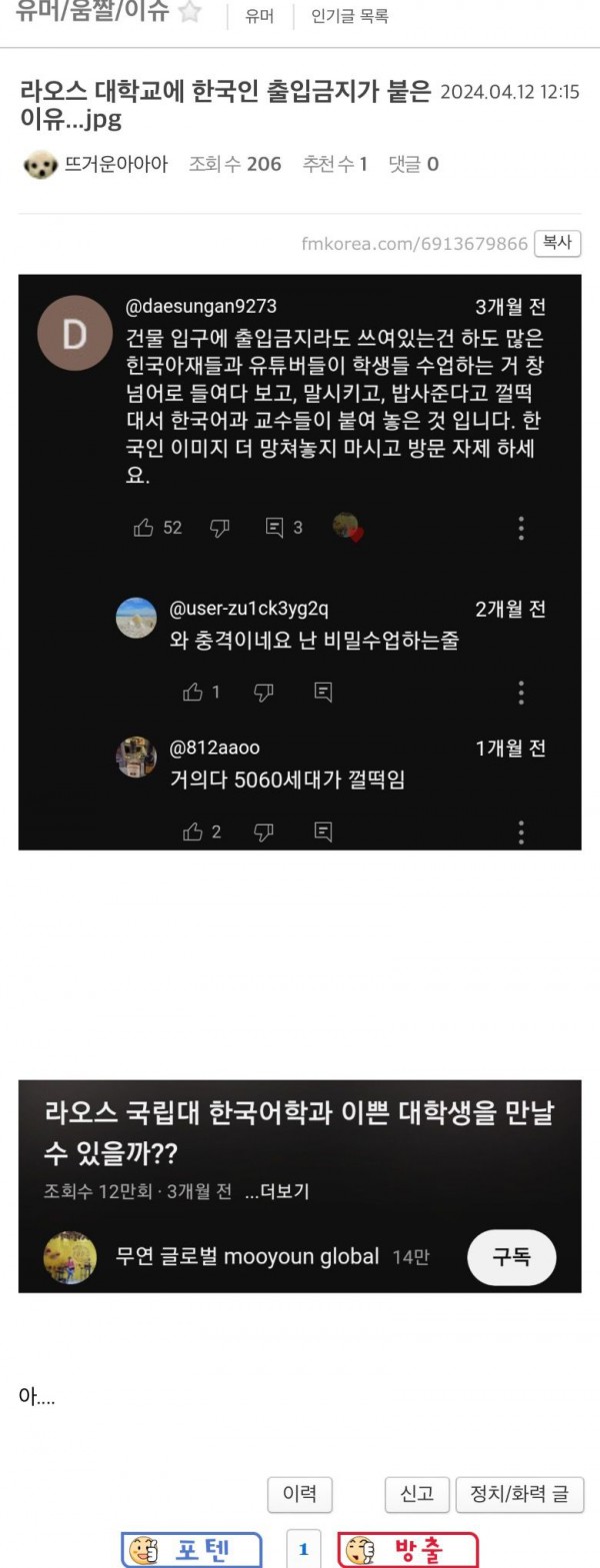
Task: Switch to the 유머 tab
Action: coord(259,17)
